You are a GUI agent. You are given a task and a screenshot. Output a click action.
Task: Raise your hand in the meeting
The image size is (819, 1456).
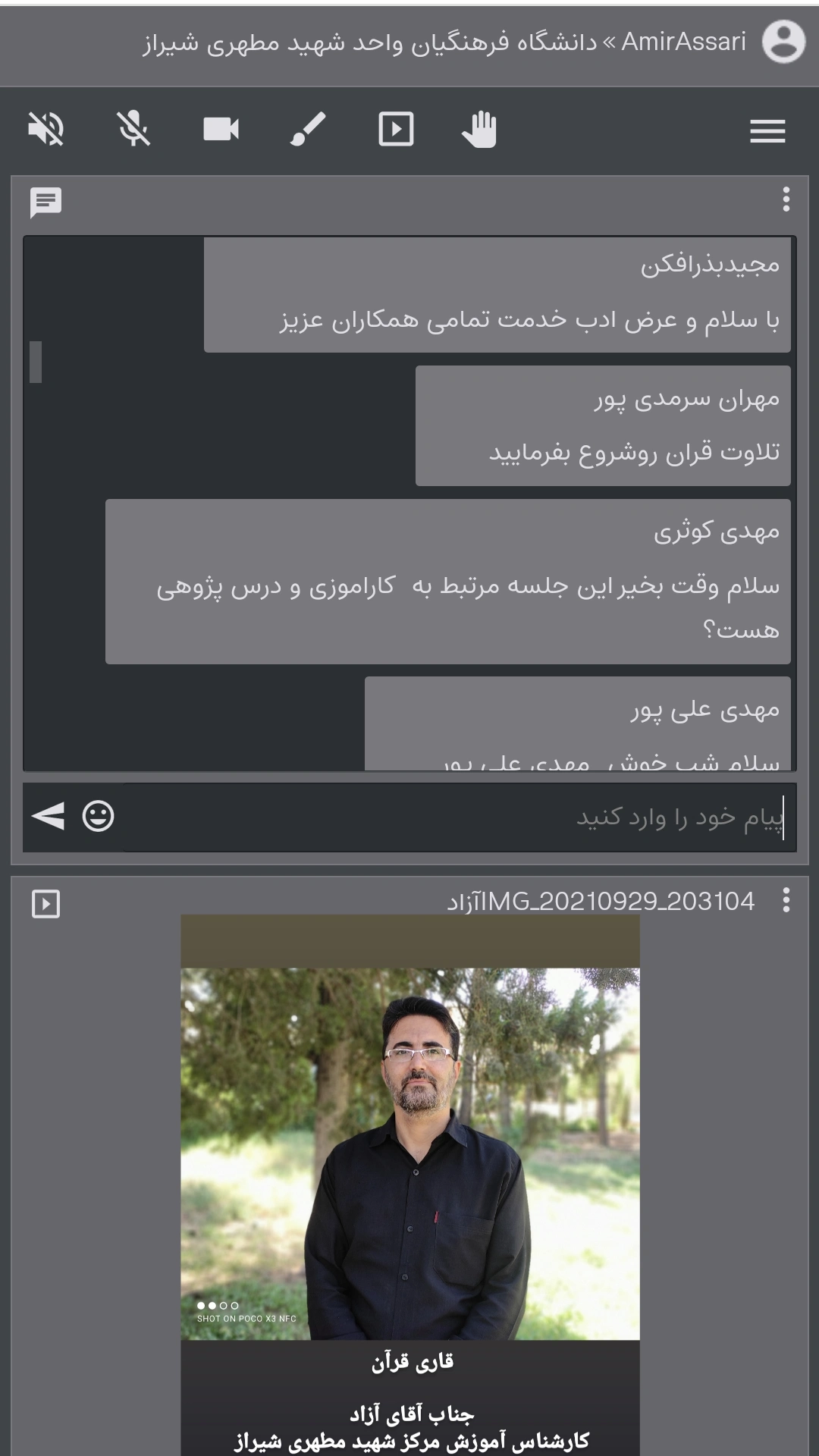(x=479, y=129)
